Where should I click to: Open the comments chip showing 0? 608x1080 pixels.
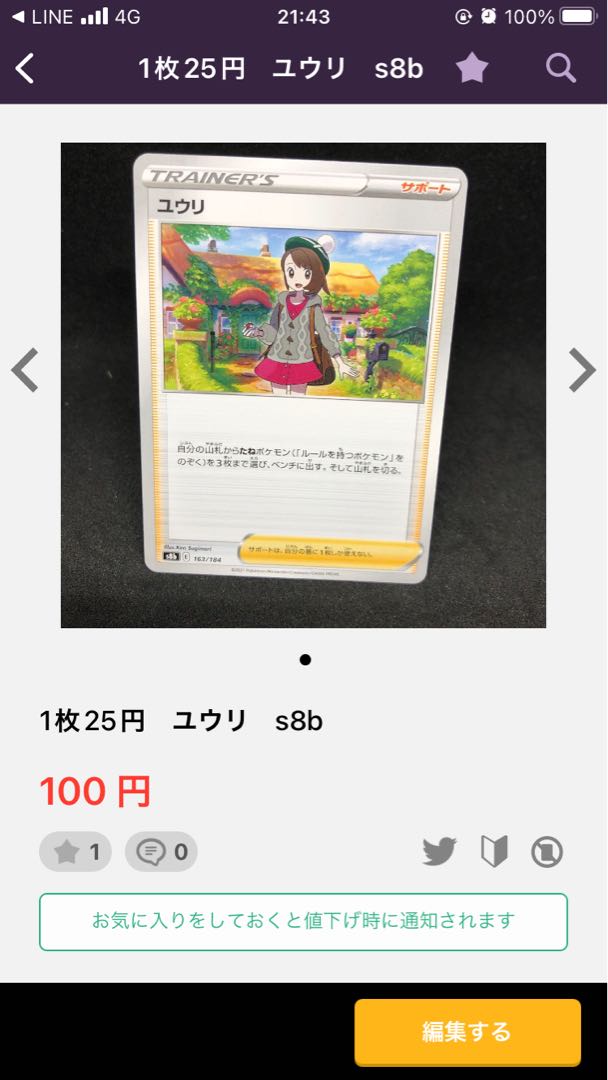coord(161,852)
